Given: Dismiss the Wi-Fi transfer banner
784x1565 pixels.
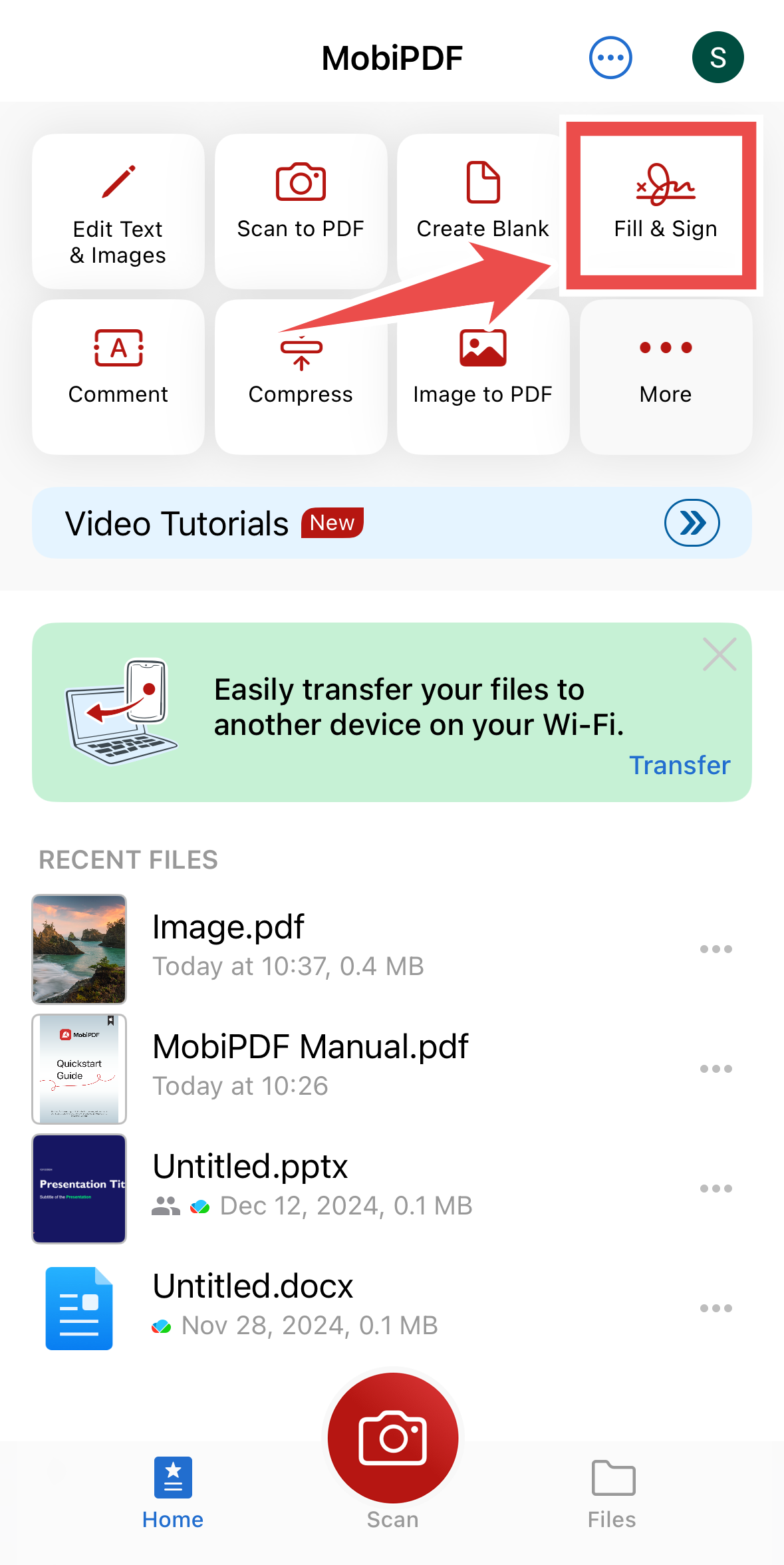Looking at the screenshot, I should [x=719, y=654].
